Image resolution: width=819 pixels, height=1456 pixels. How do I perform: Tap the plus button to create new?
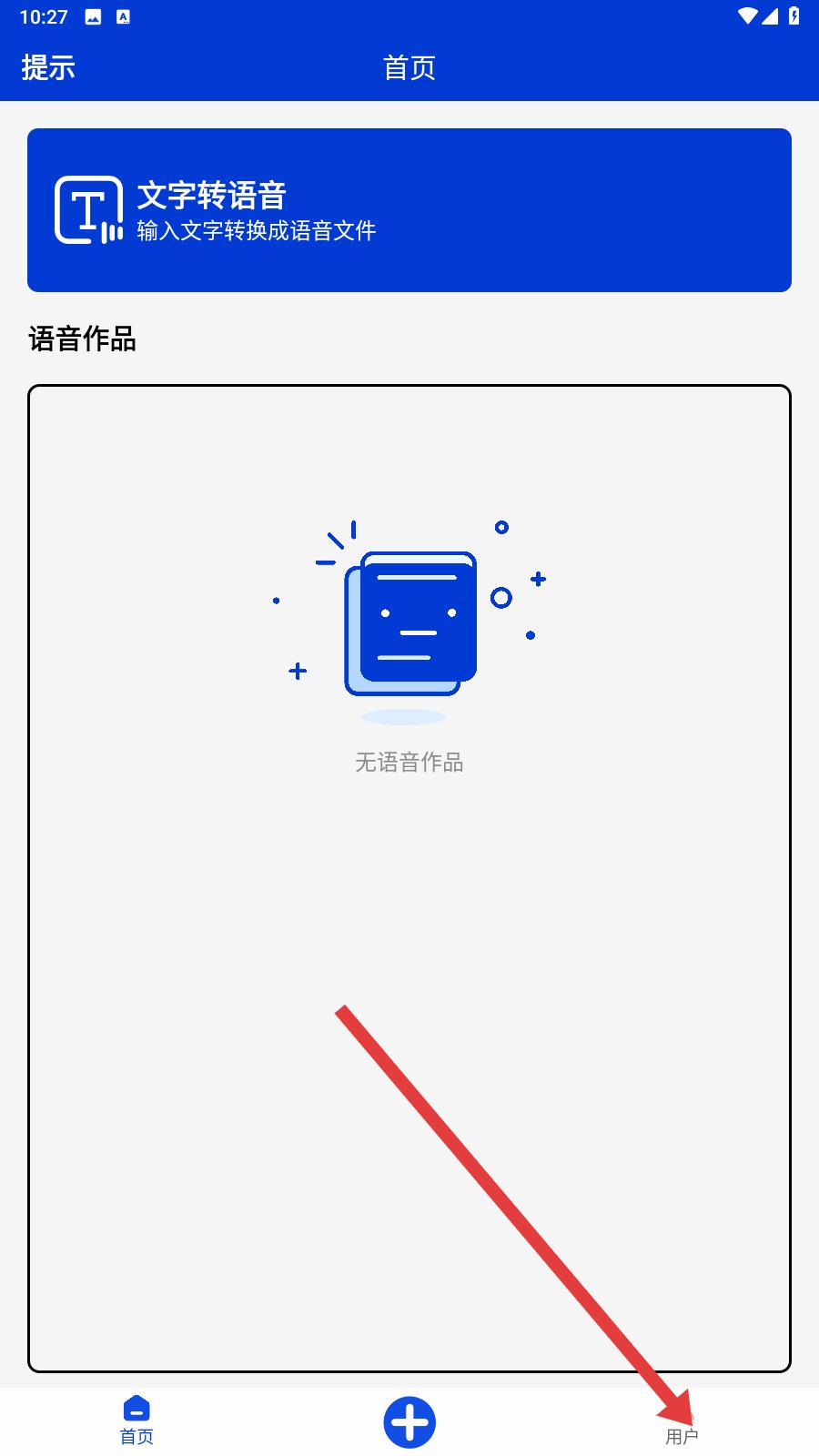tap(409, 1422)
